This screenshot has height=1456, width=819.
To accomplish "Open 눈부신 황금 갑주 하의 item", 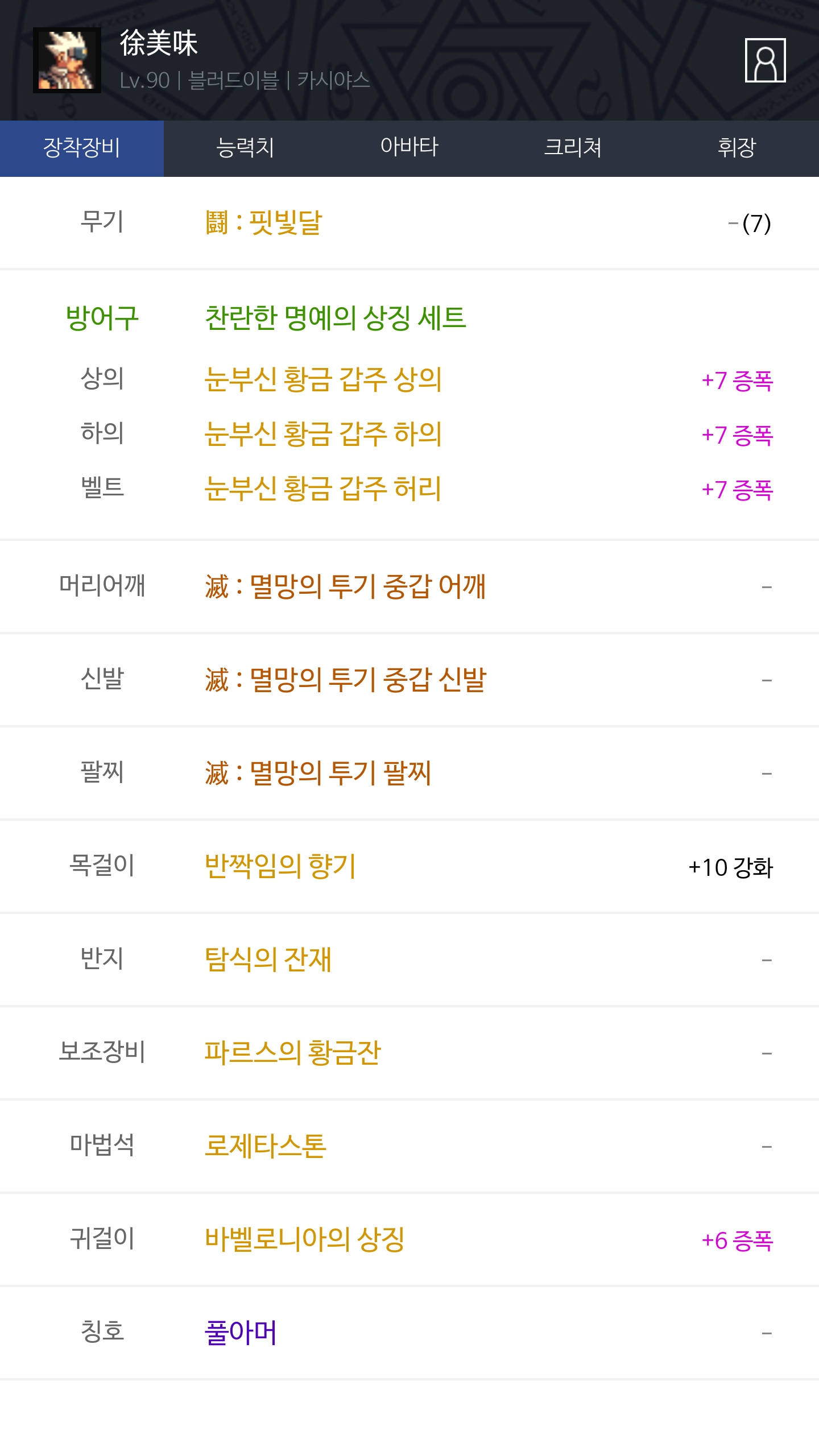I will (323, 434).
